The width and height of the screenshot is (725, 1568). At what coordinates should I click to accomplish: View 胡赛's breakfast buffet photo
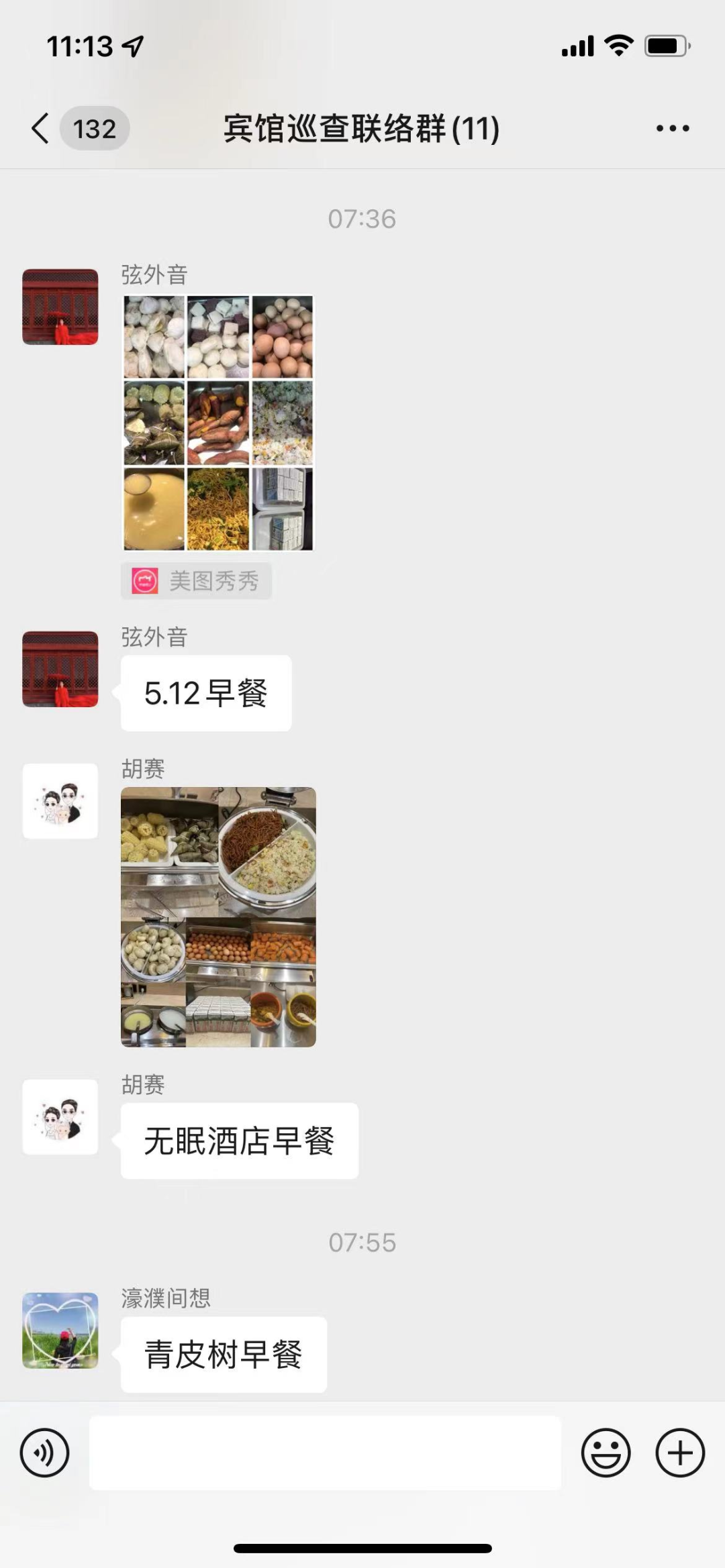[218, 917]
